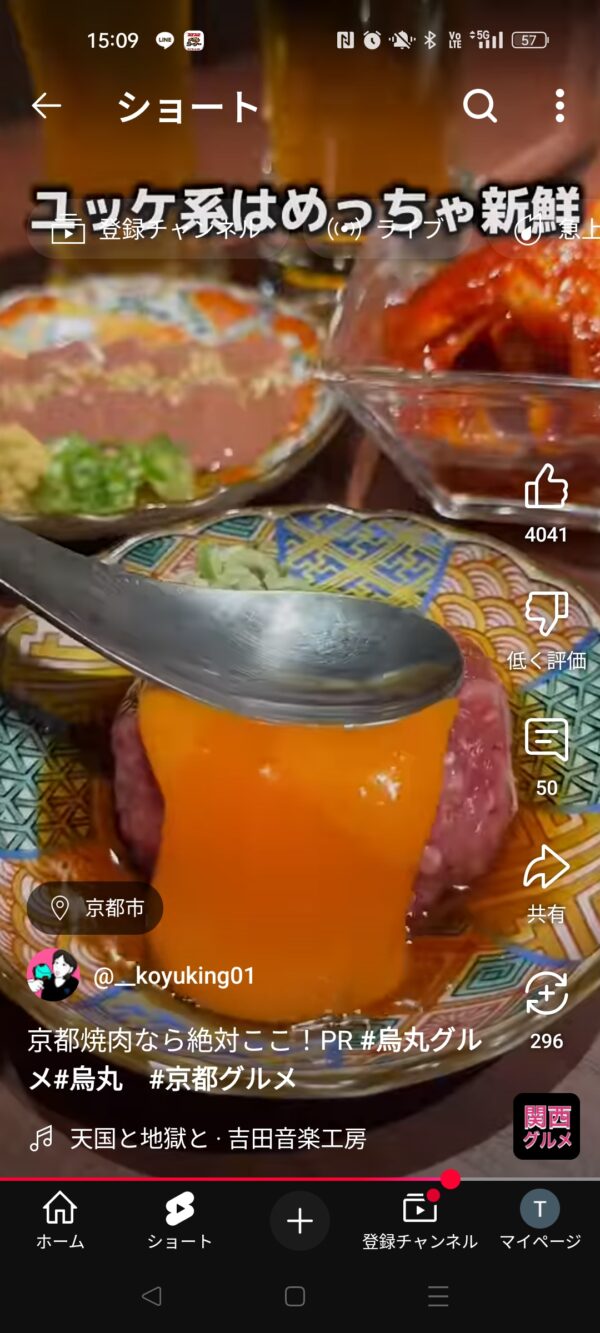Open the 京都市 location chip
Screen dimensions: 600x1333
96,908
